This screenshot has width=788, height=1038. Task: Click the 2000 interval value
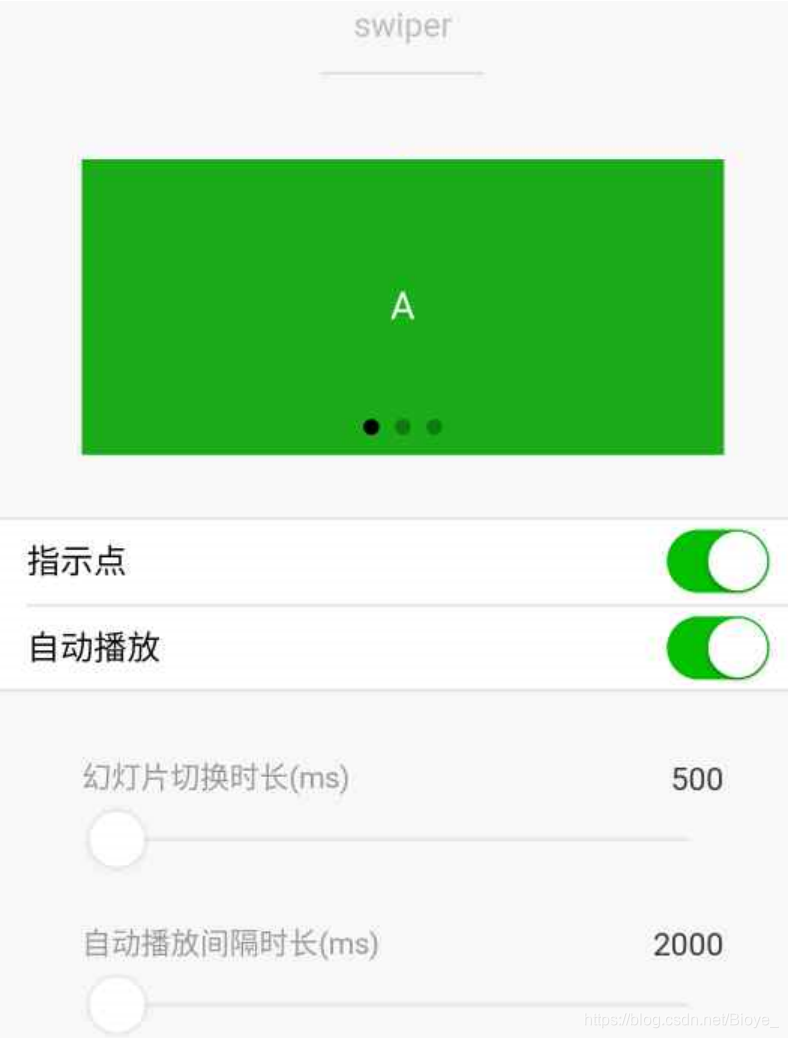pyautogui.click(x=688, y=944)
